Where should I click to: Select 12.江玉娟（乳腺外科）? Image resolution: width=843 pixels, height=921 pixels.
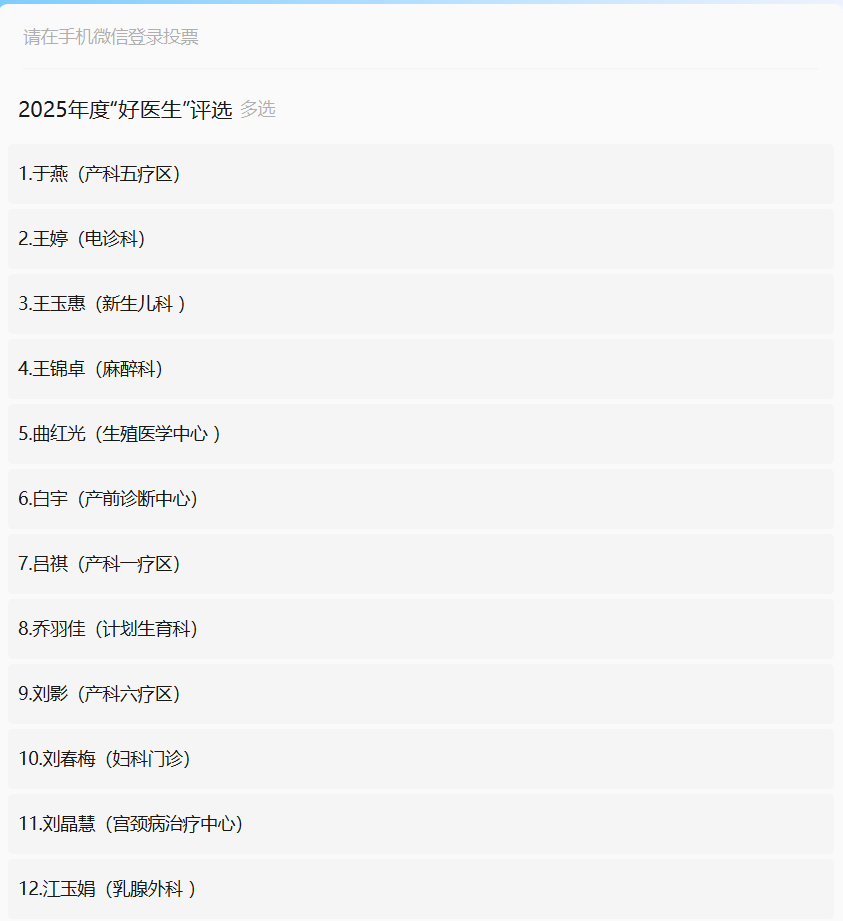click(107, 888)
